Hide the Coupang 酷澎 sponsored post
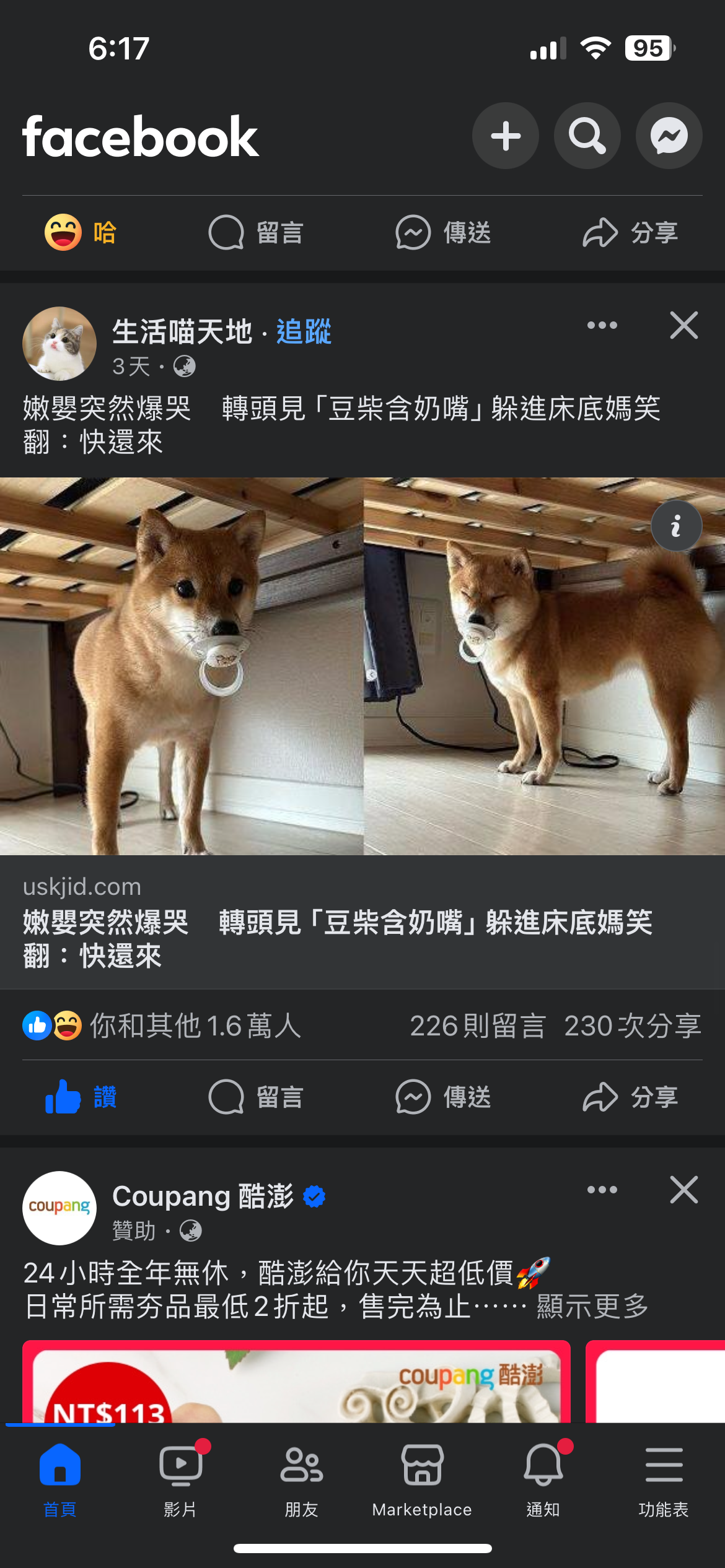 click(683, 1190)
